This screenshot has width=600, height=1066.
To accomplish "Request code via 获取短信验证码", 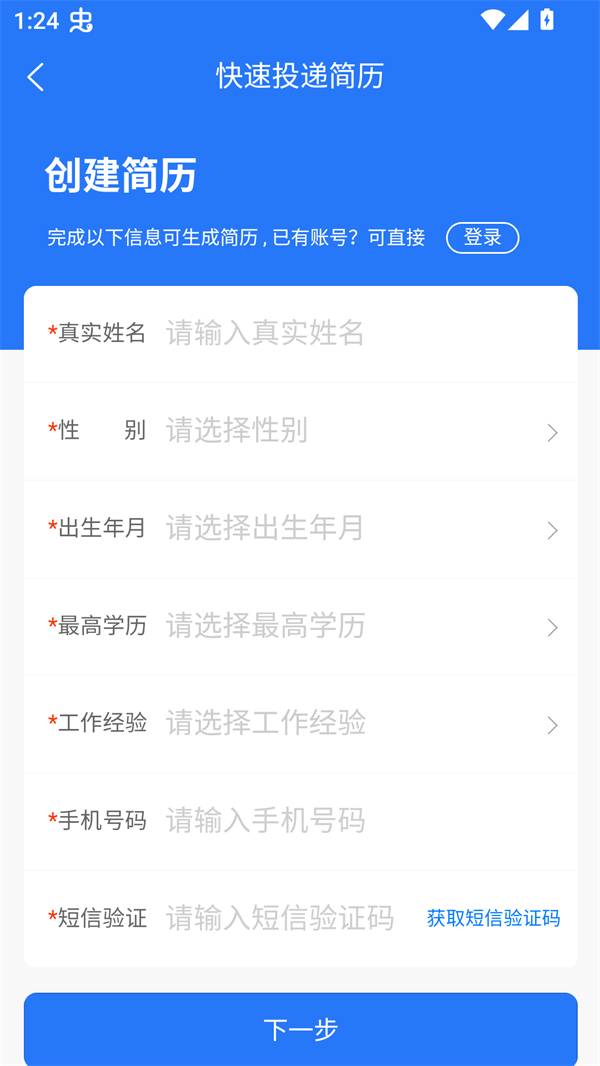I will 493,918.
